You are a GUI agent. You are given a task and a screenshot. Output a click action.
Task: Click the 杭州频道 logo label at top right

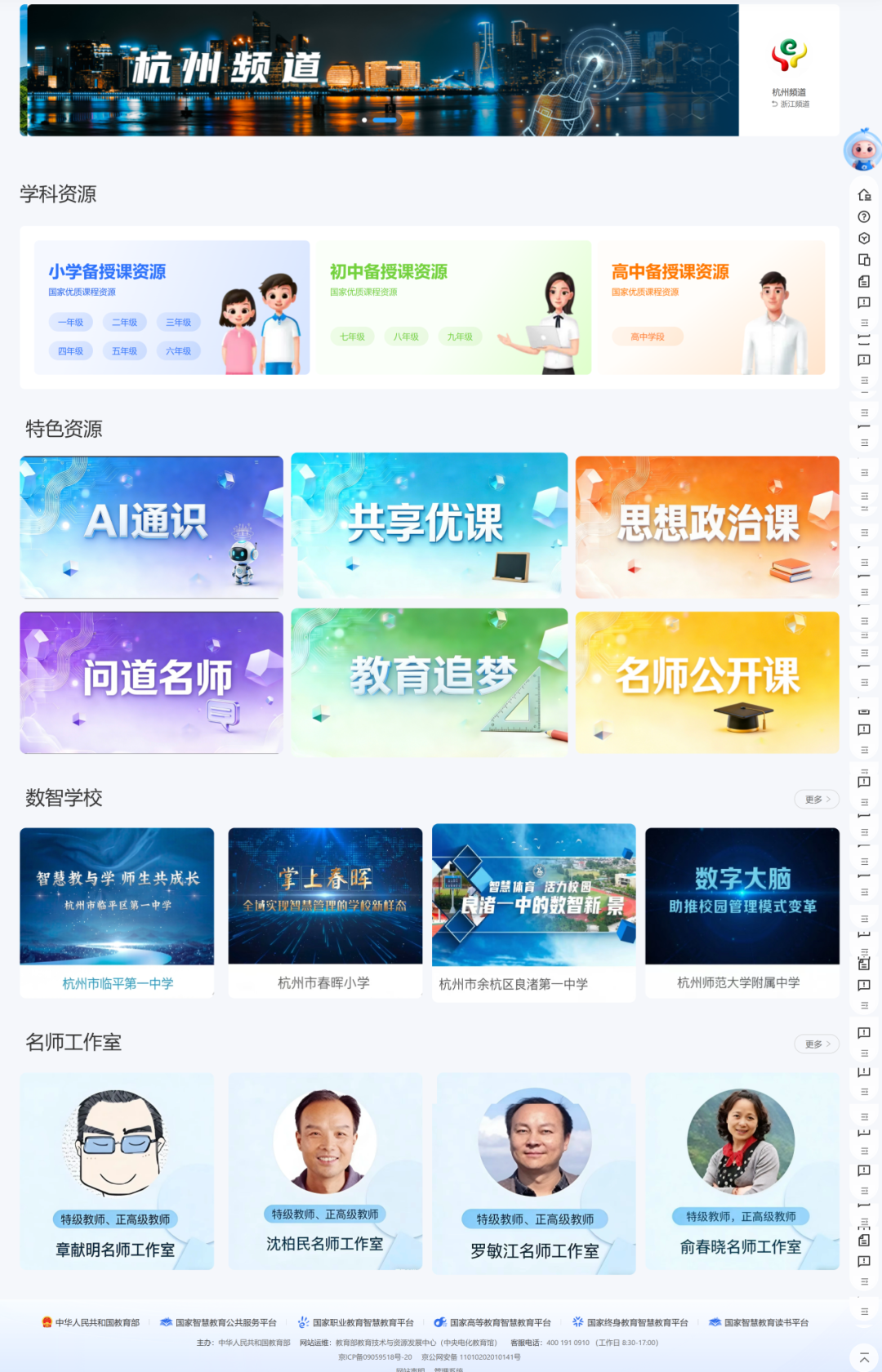coord(790,91)
